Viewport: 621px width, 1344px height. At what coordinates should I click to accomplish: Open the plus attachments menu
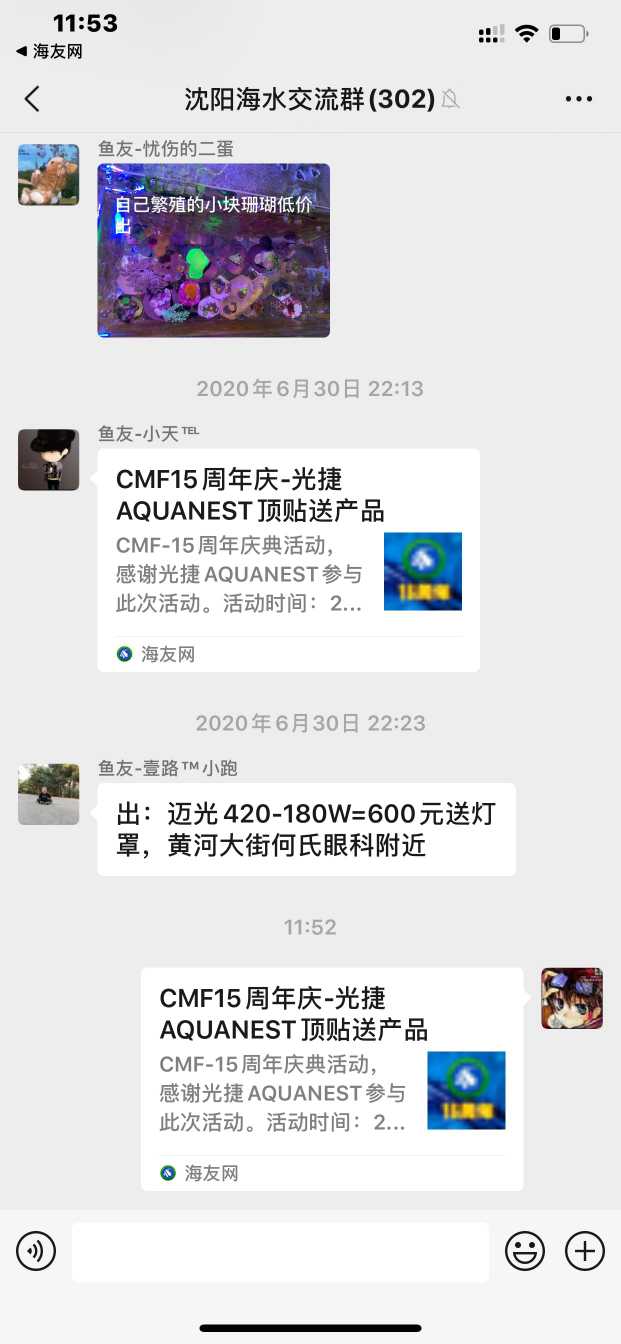[x=585, y=1251]
